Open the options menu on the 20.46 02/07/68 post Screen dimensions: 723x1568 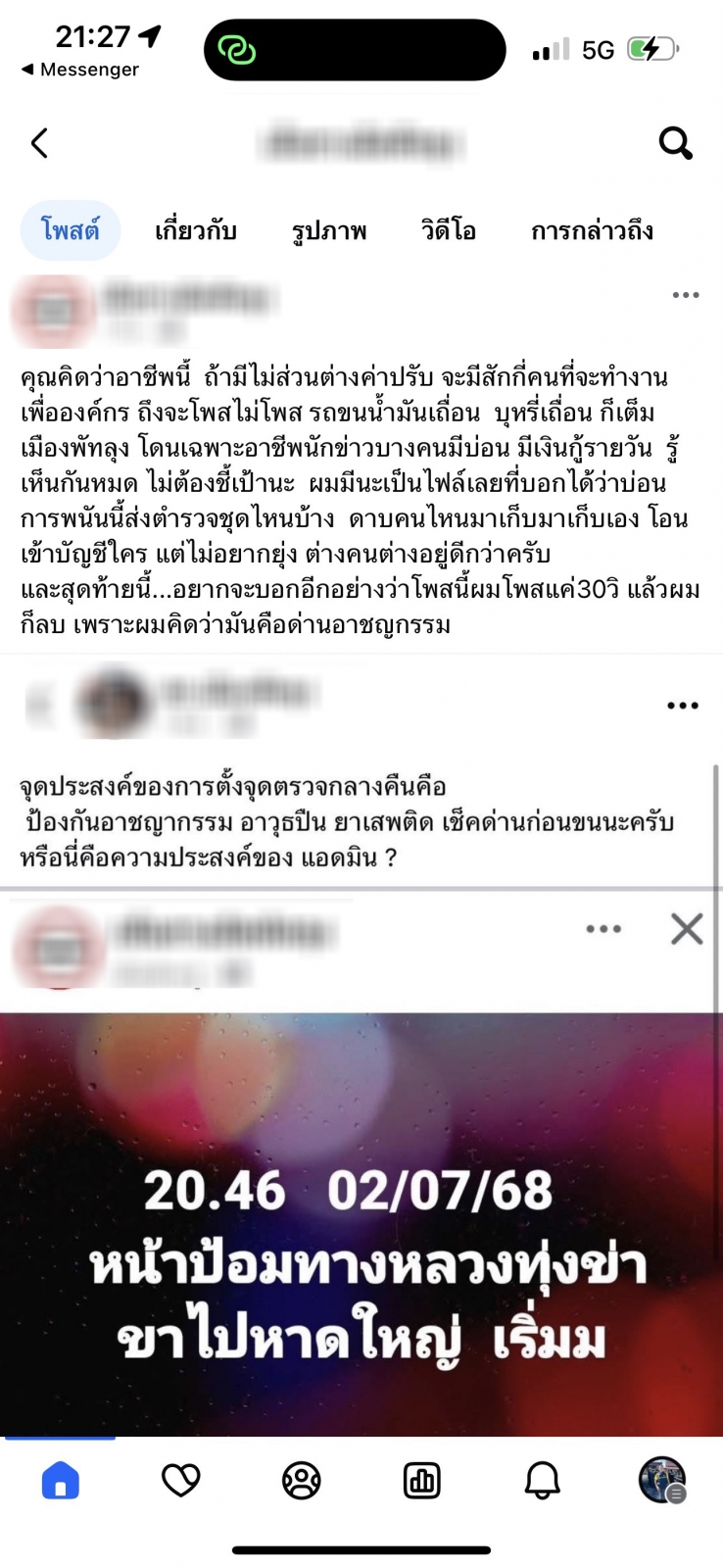(x=603, y=929)
